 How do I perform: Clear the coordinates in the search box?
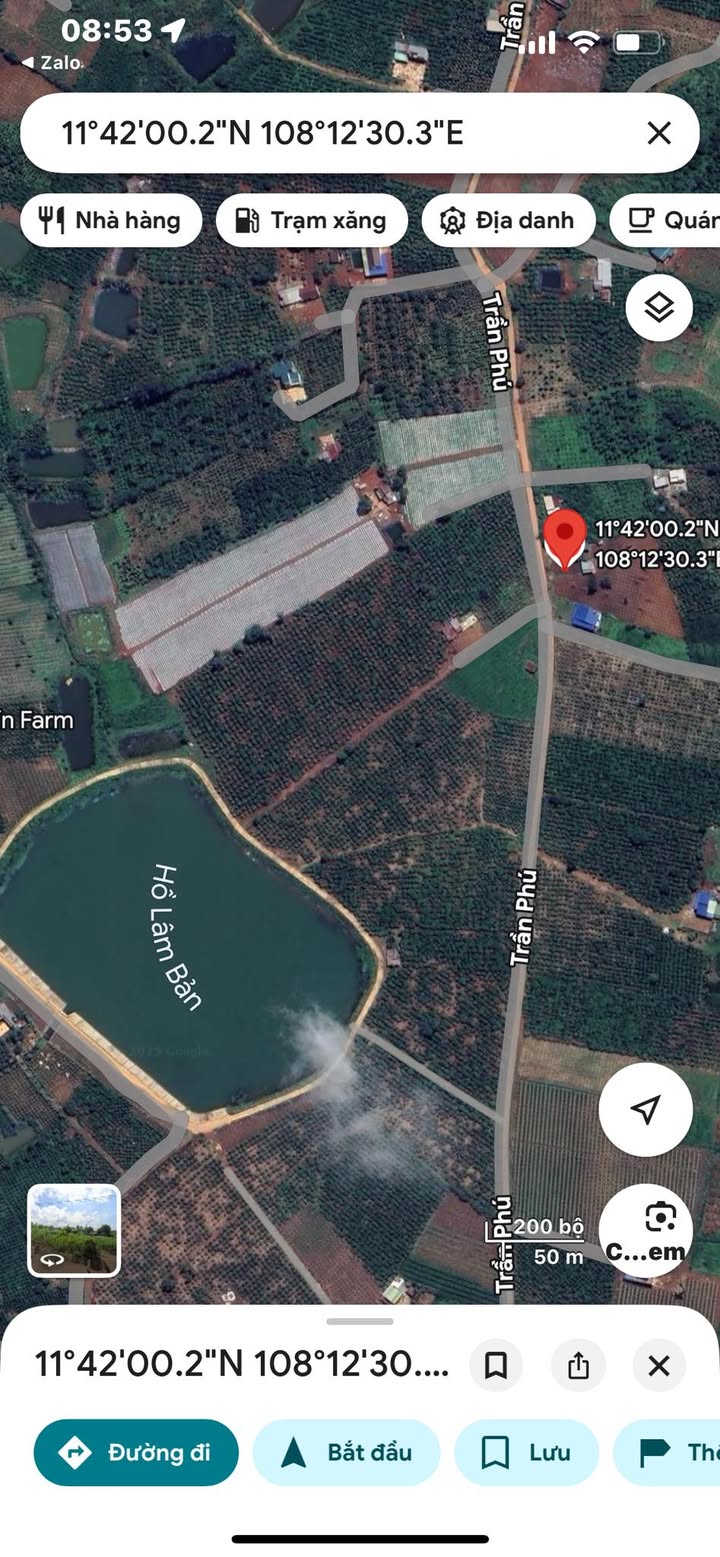click(658, 133)
